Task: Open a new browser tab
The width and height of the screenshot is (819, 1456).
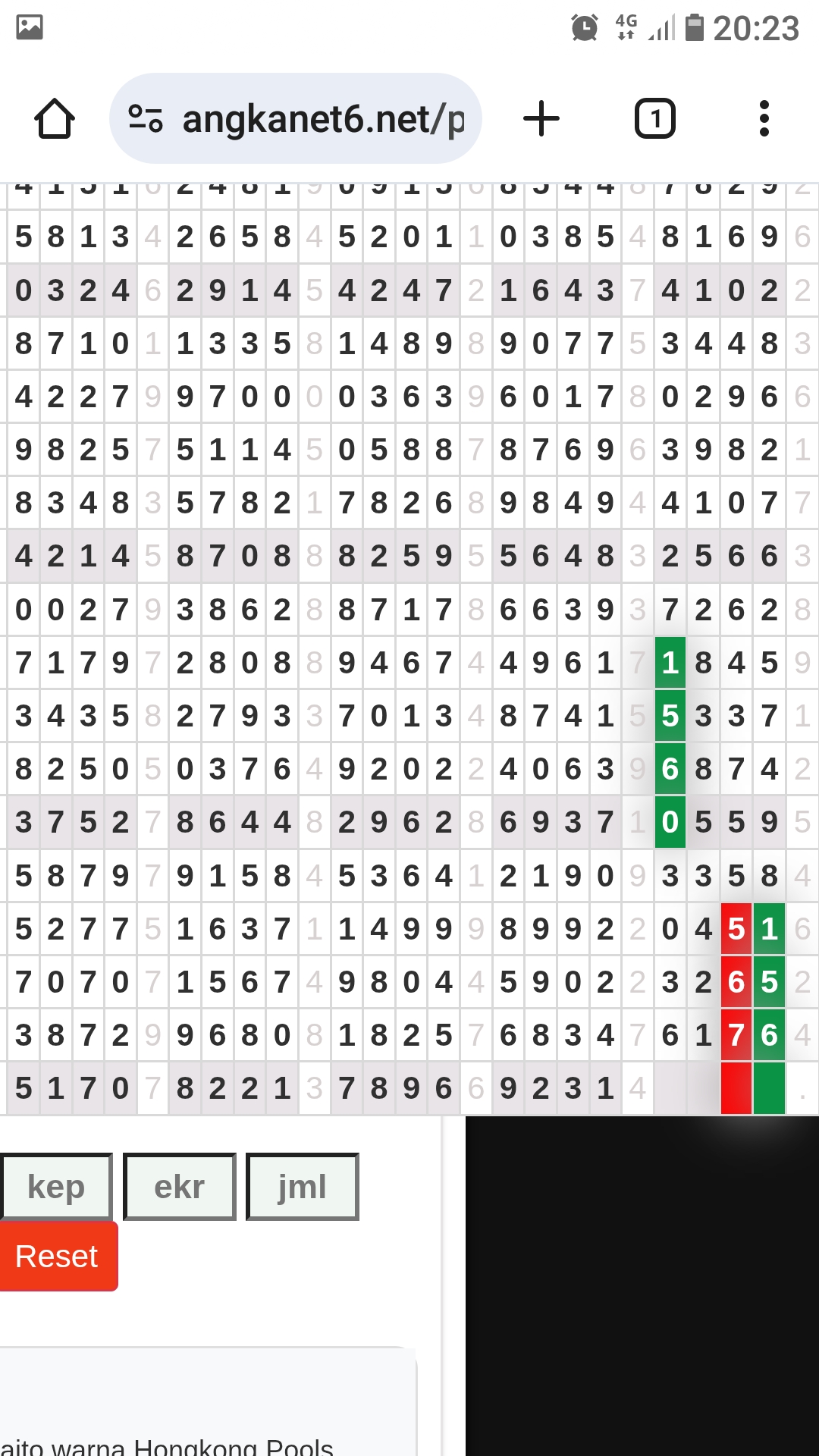Action: [x=541, y=119]
